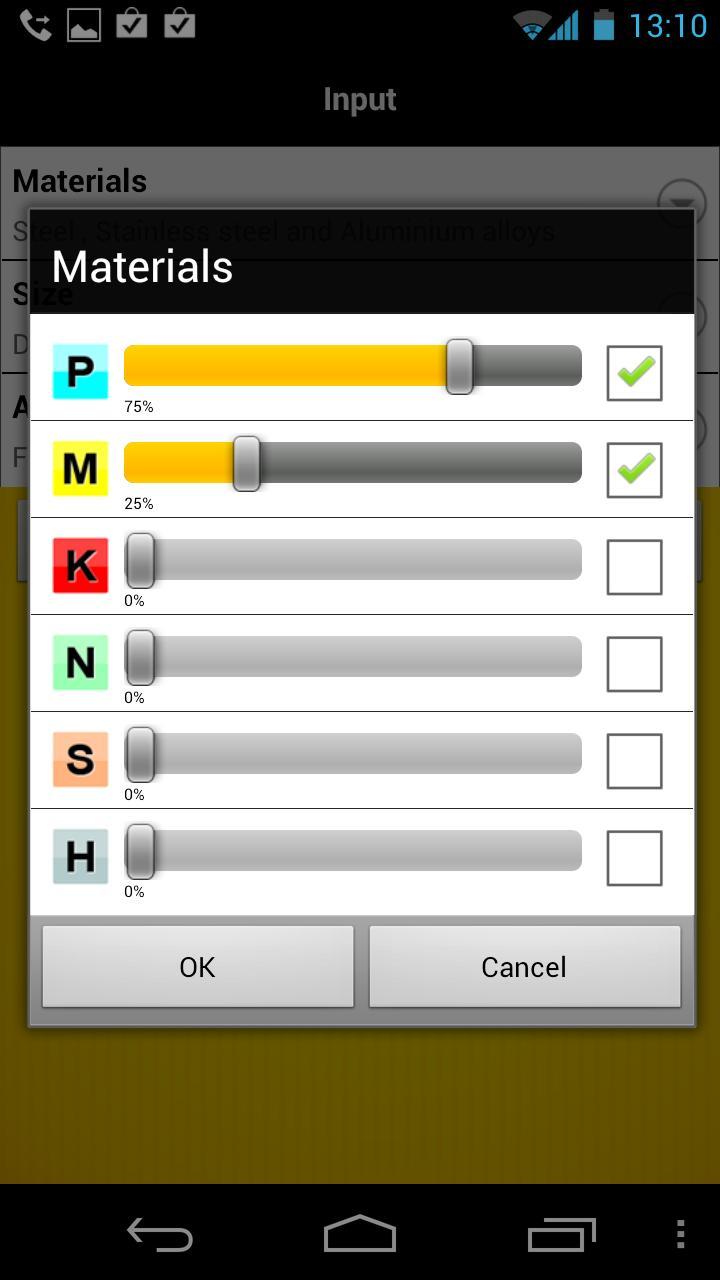Image resolution: width=720 pixels, height=1280 pixels.
Task: Tap the P material percentage slider
Action: pos(352,366)
